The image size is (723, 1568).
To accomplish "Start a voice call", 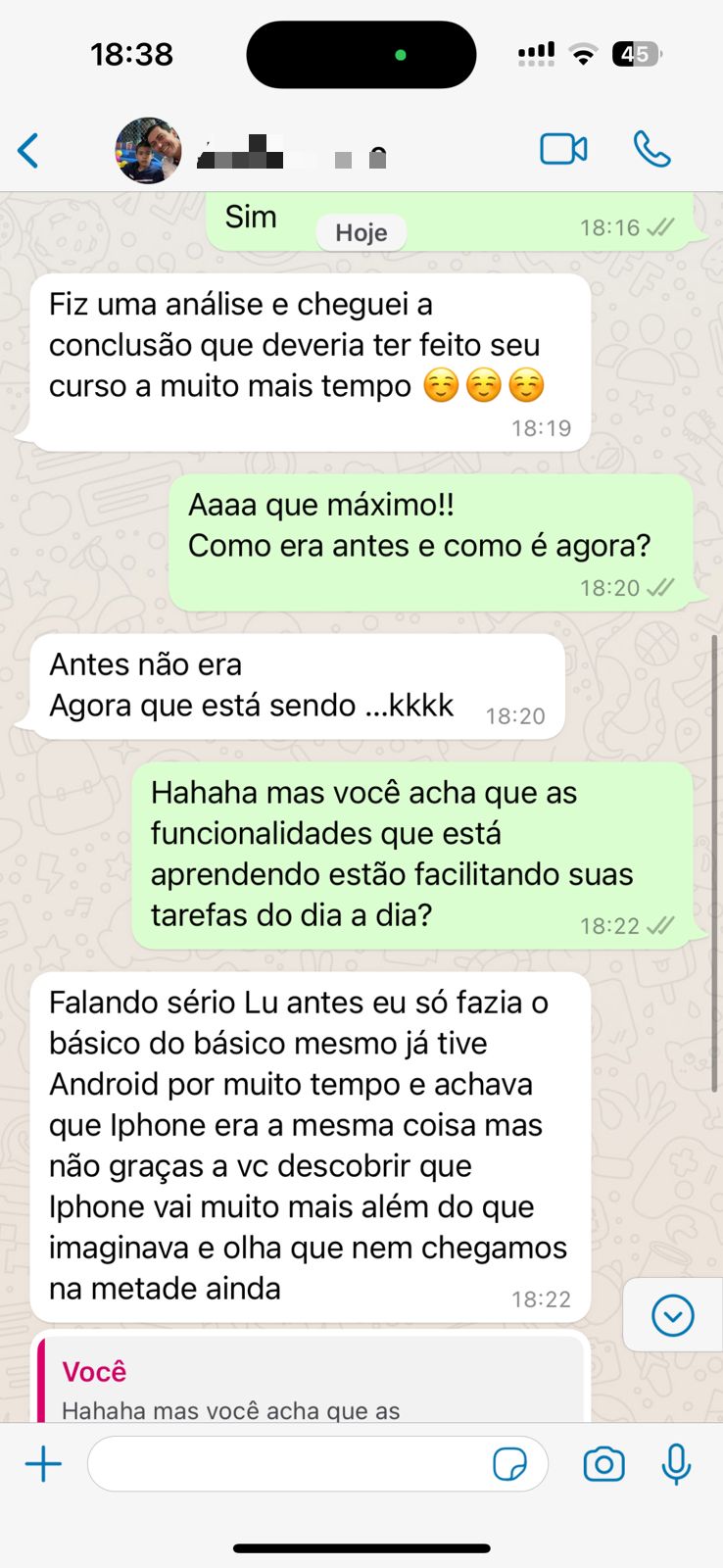I will (651, 149).
